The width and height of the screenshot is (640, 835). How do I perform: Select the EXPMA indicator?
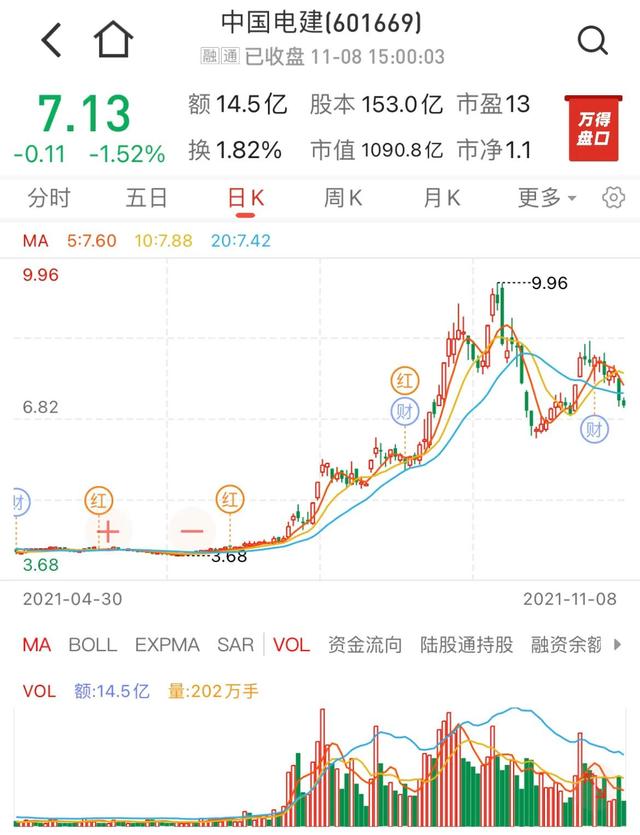click(x=167, y=645)
